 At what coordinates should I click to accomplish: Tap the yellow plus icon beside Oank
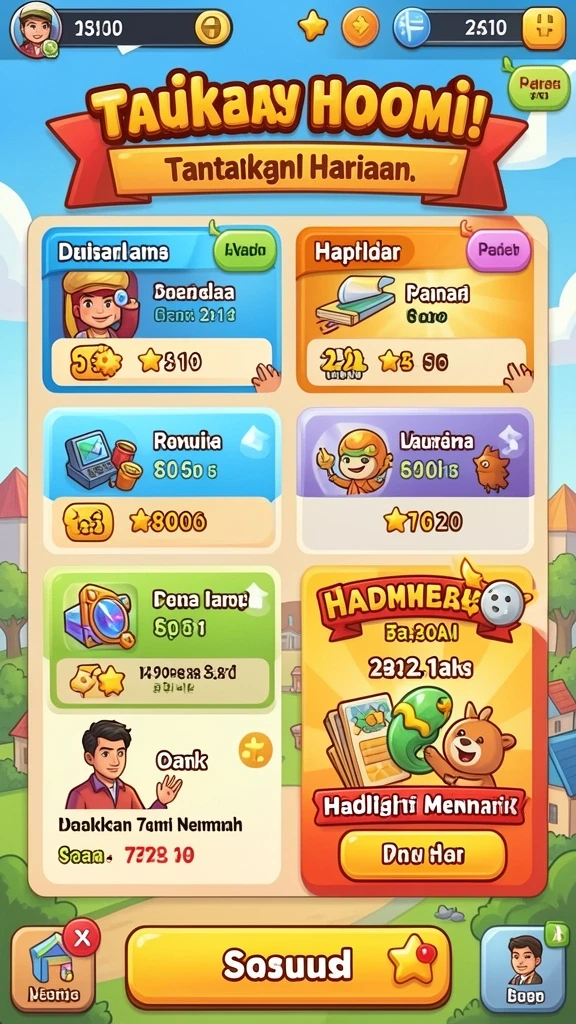255,750
